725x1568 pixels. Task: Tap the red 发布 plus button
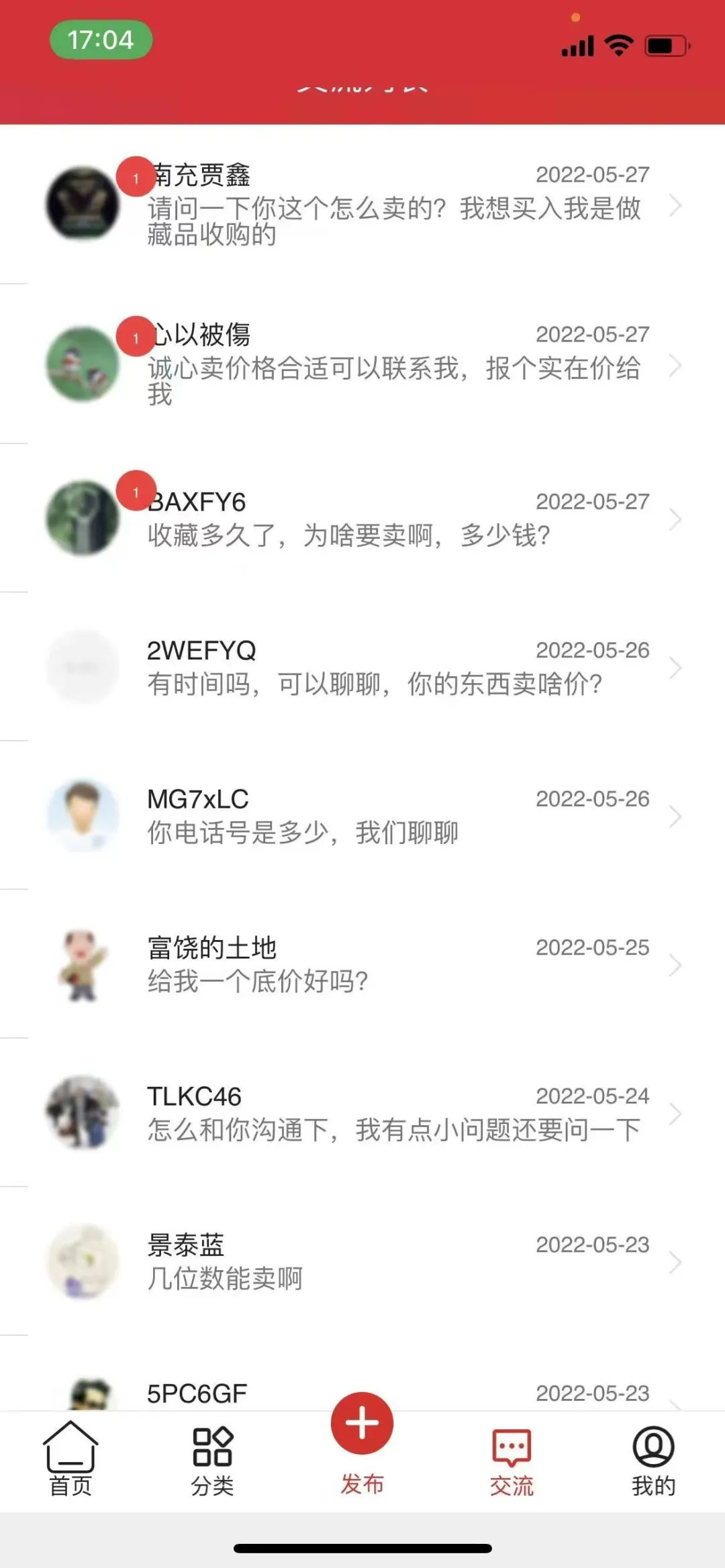coord(362,1424)
